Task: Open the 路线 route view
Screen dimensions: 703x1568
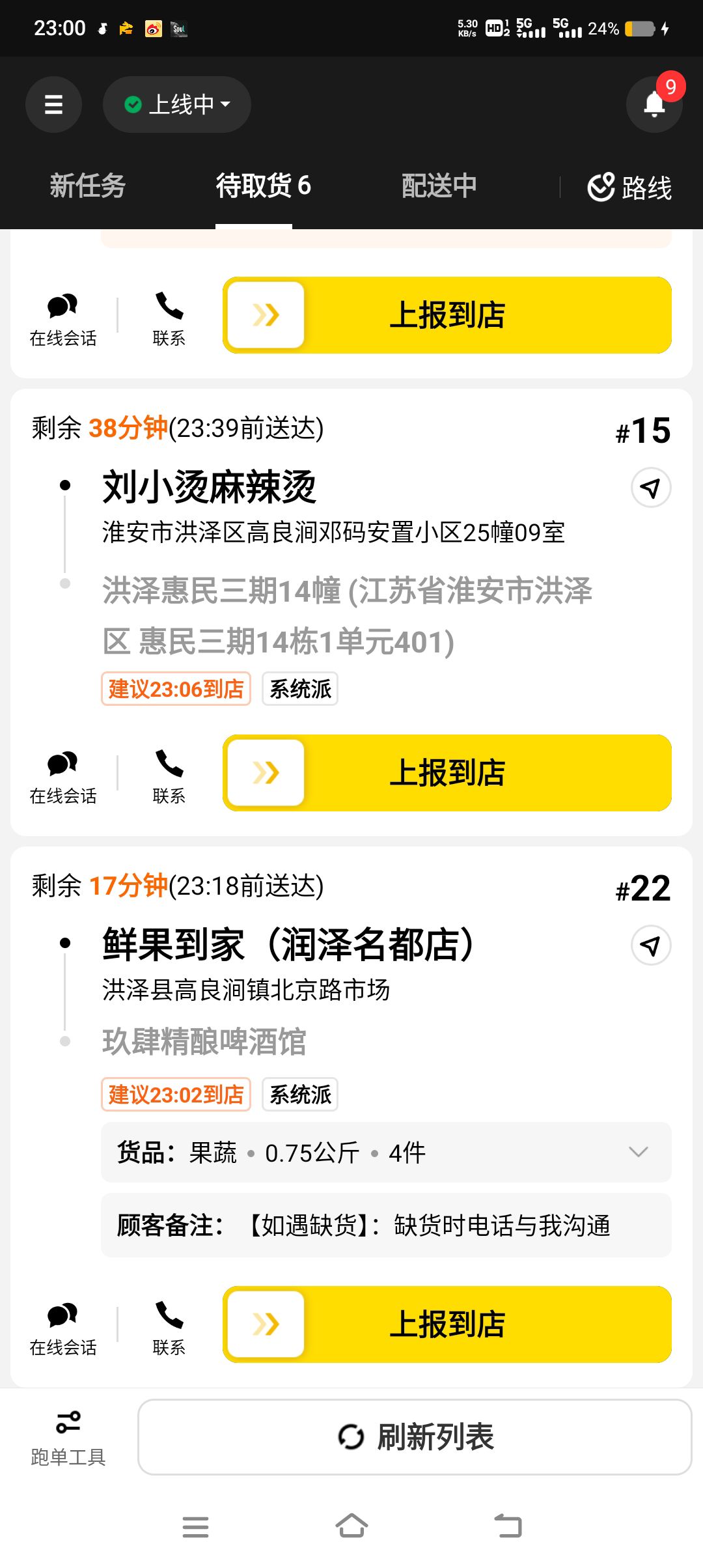Action: tap(629, 188)
